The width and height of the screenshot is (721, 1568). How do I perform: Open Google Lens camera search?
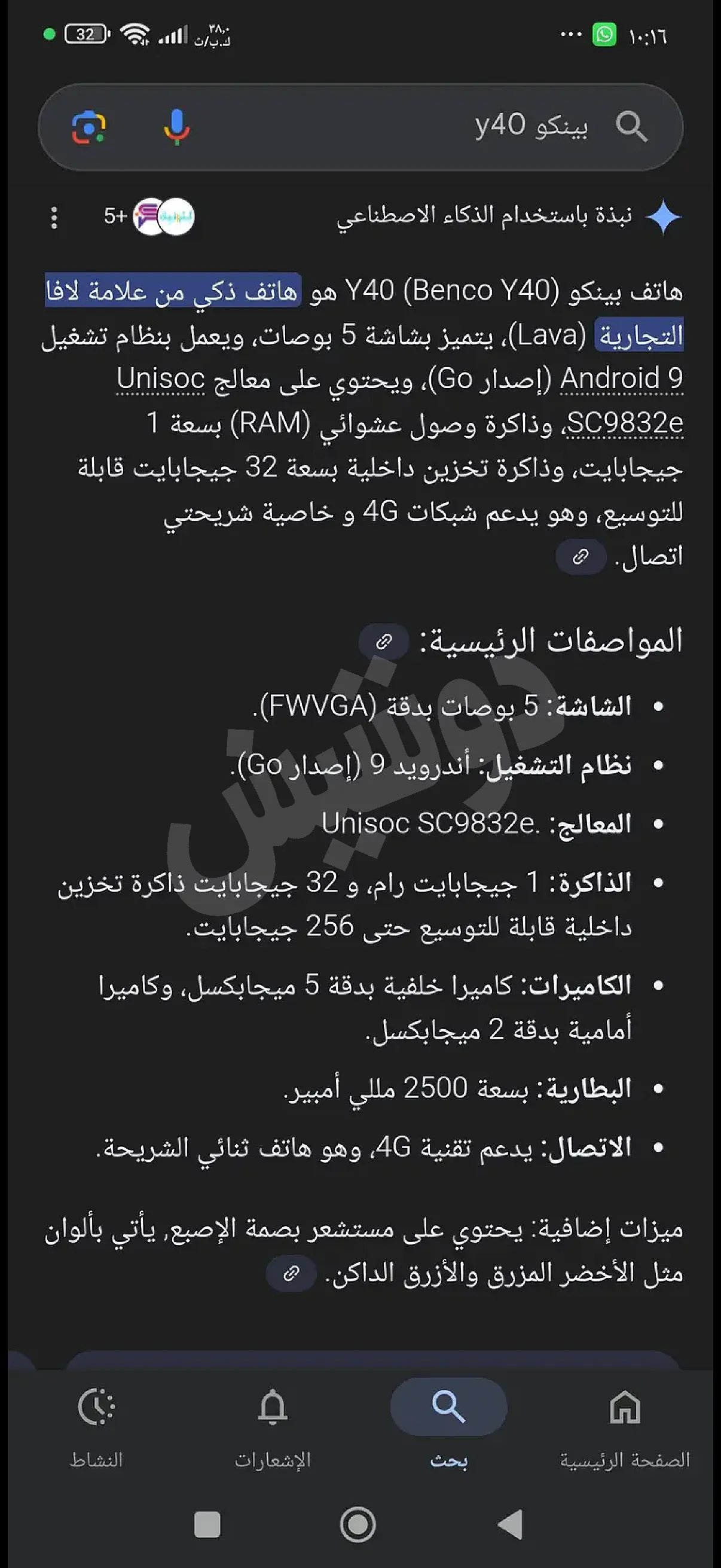(x=89, y=127)
